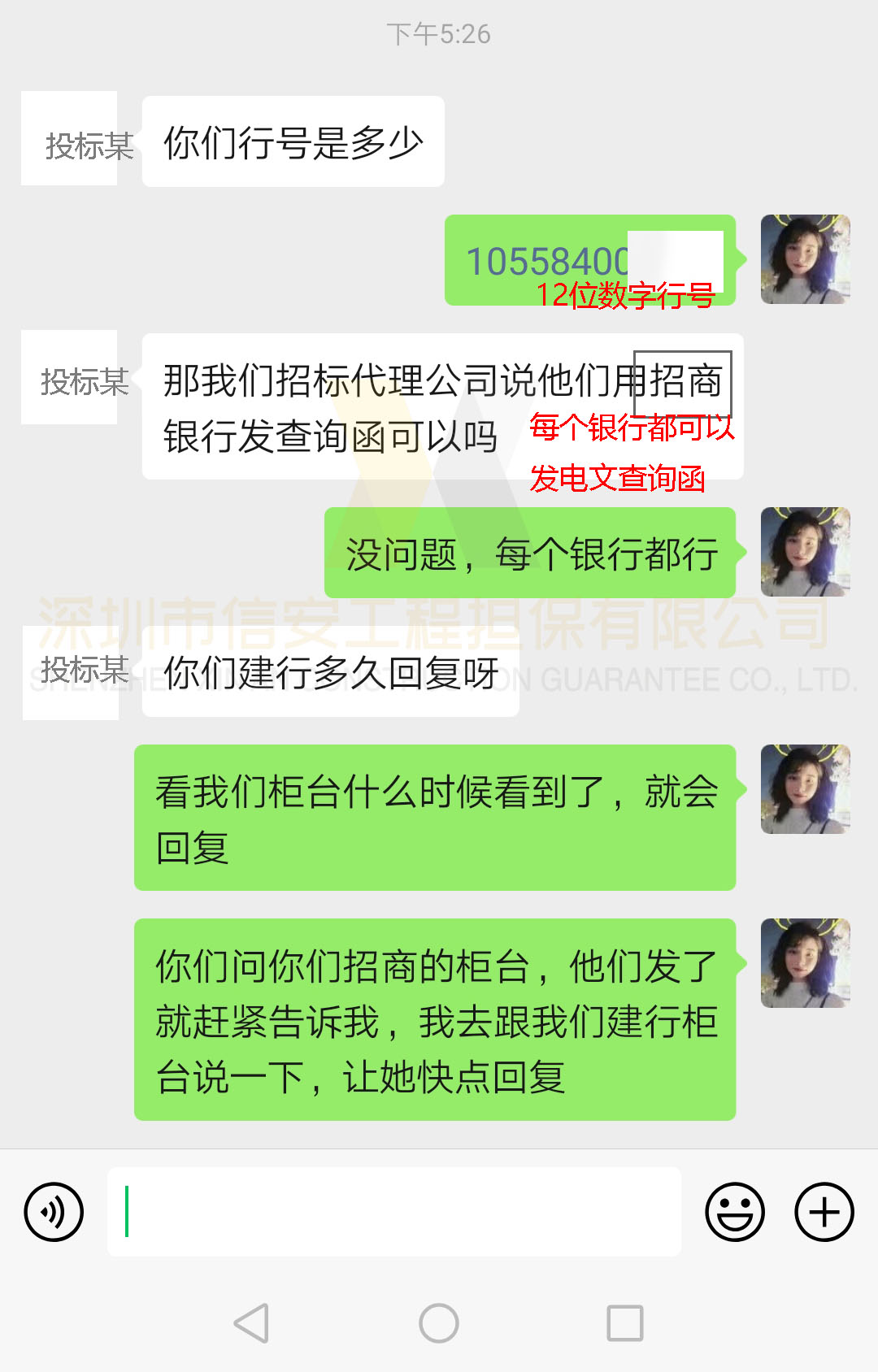Go back with the system back button
Screen dimensions: 878x1372
pyautogui.click(x=251, y=1323)
